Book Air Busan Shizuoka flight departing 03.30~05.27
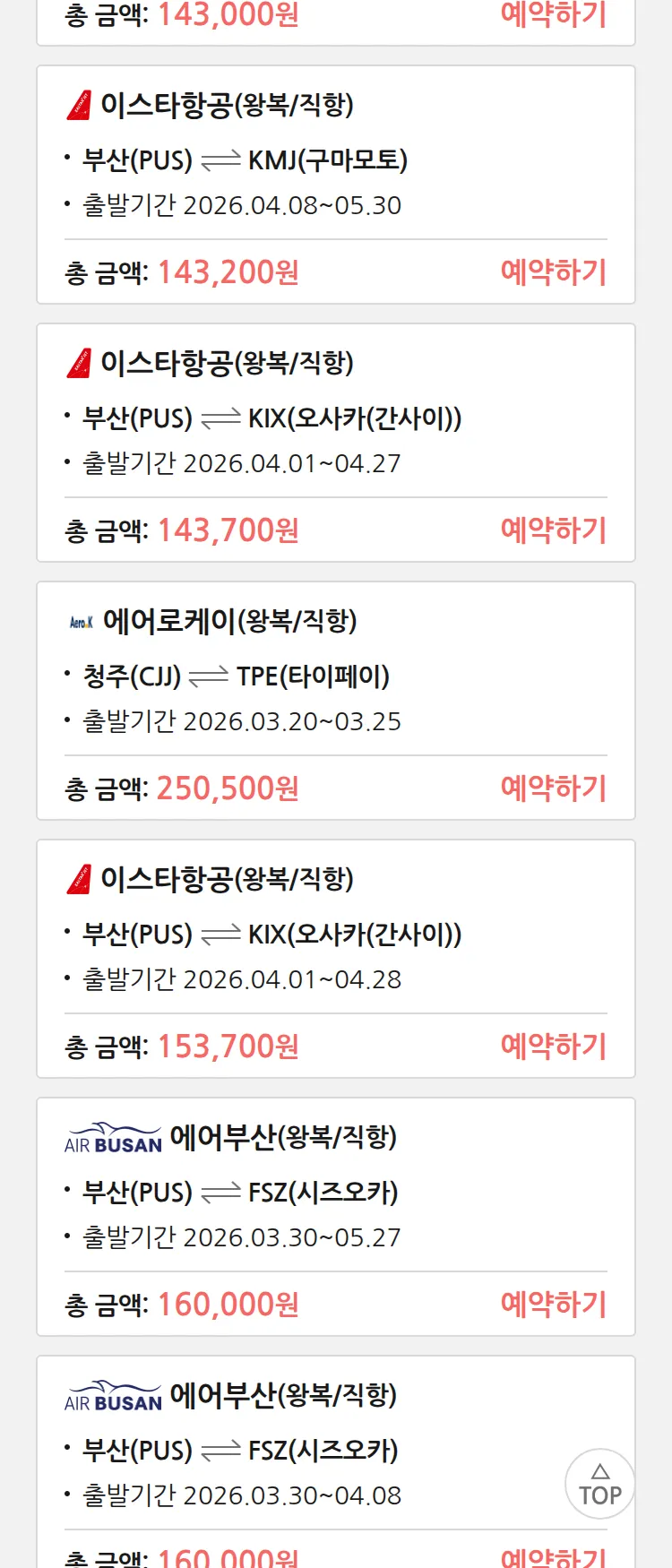Image resolution: width=672 pixels, height=1568 pixels. point(553,1304)
